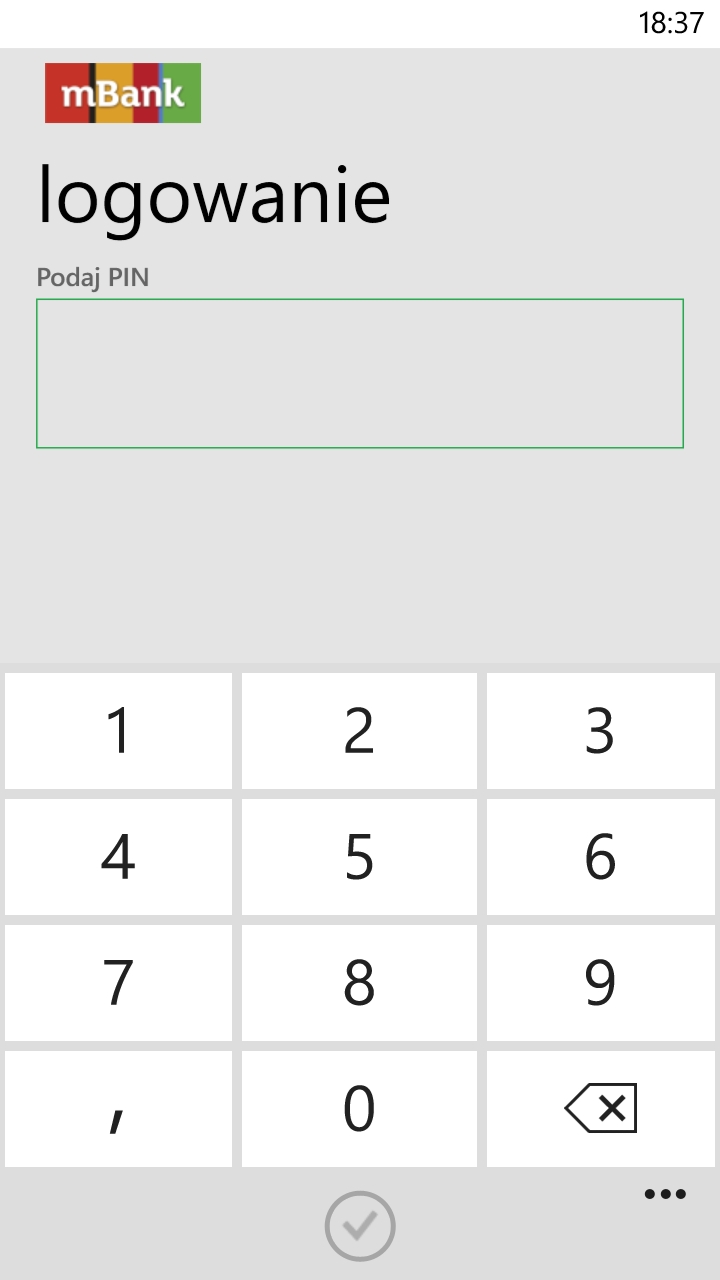Focus the Podaj PIN field
The height and width of the screenshot is (1280, 720).
click(360, 373)
